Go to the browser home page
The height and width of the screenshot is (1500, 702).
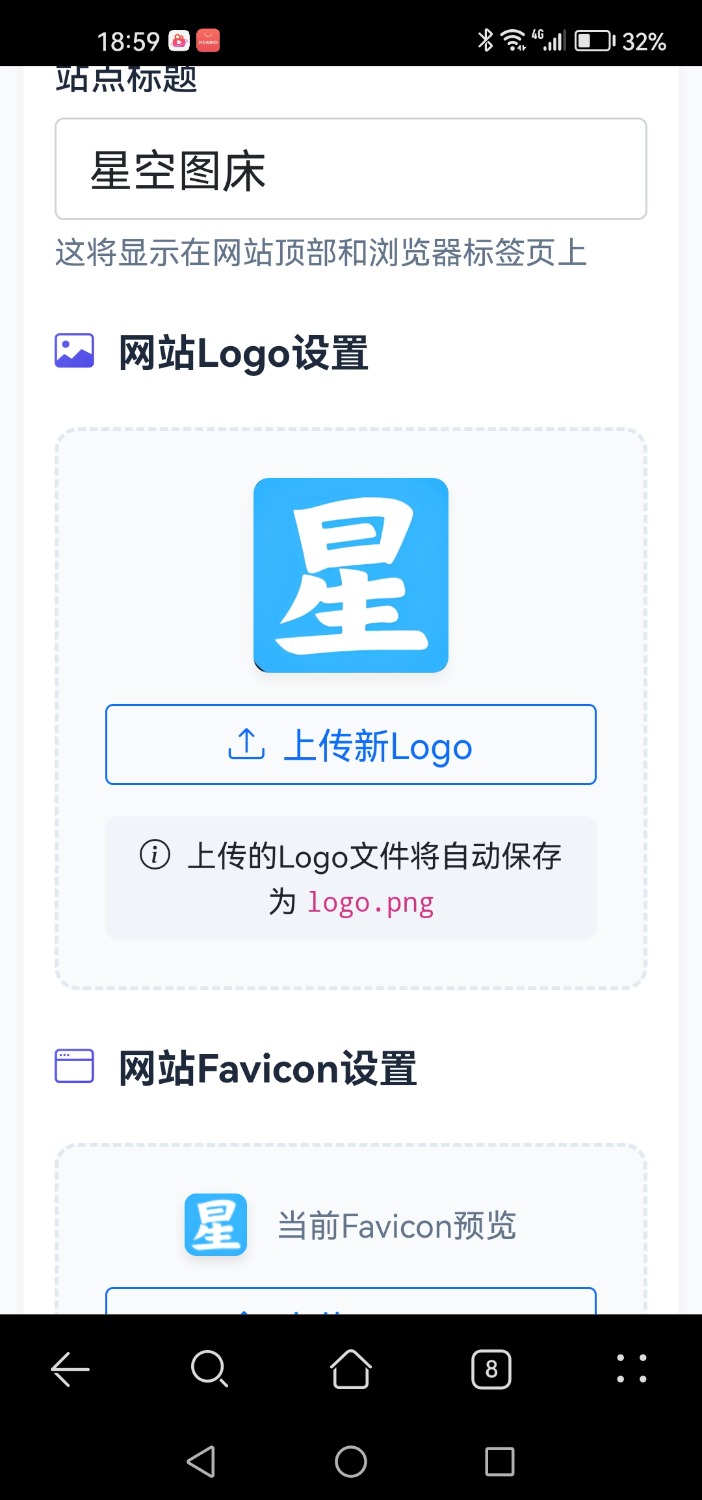(x=351, y=1369)
